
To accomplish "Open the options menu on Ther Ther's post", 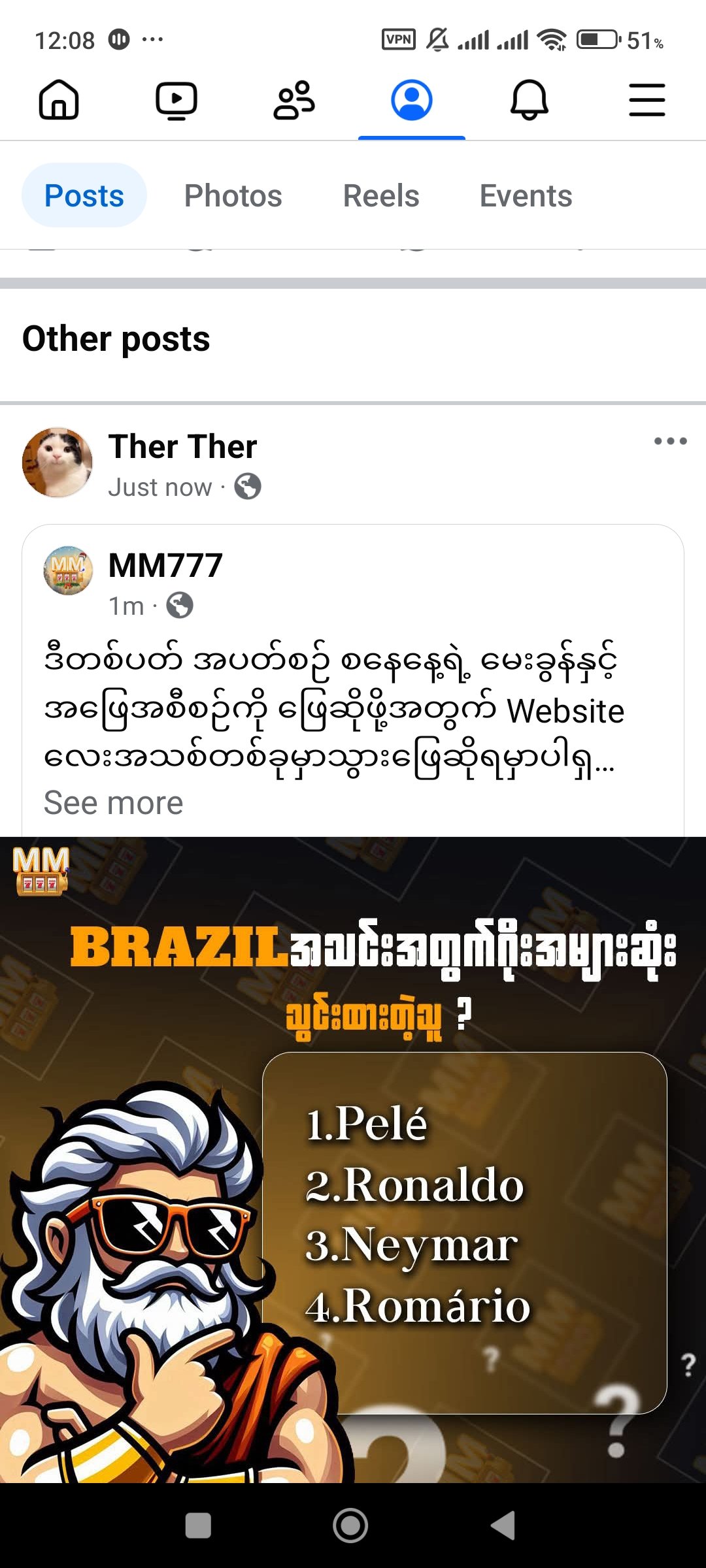I will (670, 442).
